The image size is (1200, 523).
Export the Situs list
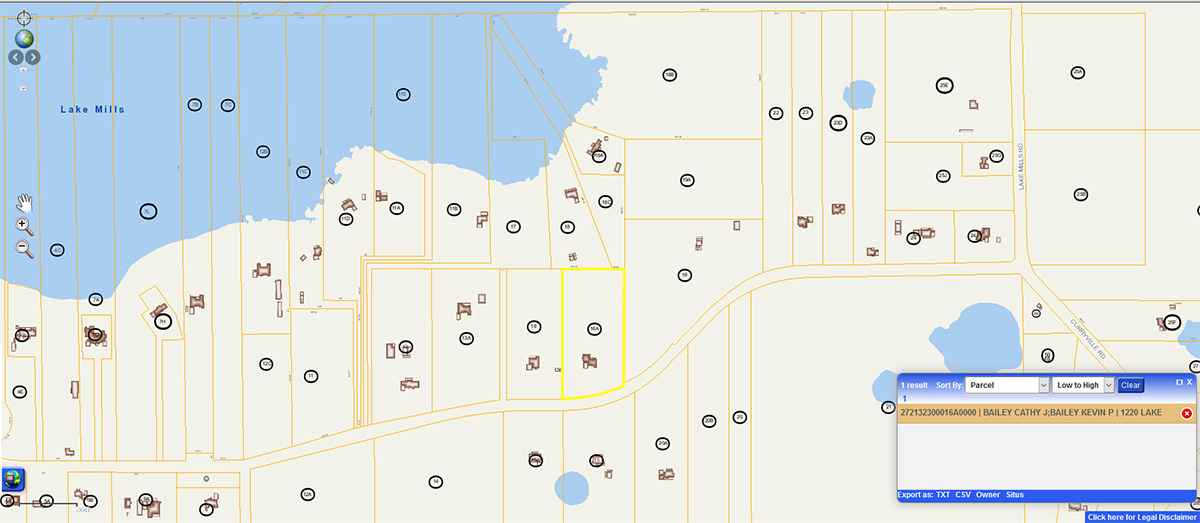point(1015,495)
